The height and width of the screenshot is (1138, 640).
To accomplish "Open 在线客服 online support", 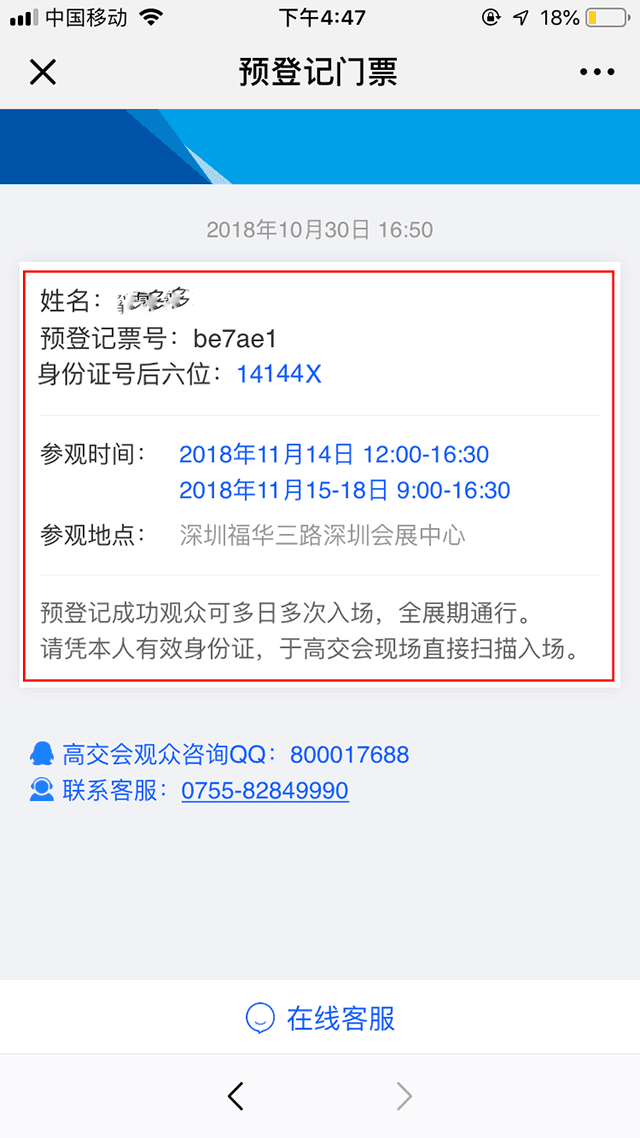I will (320, 1018).
